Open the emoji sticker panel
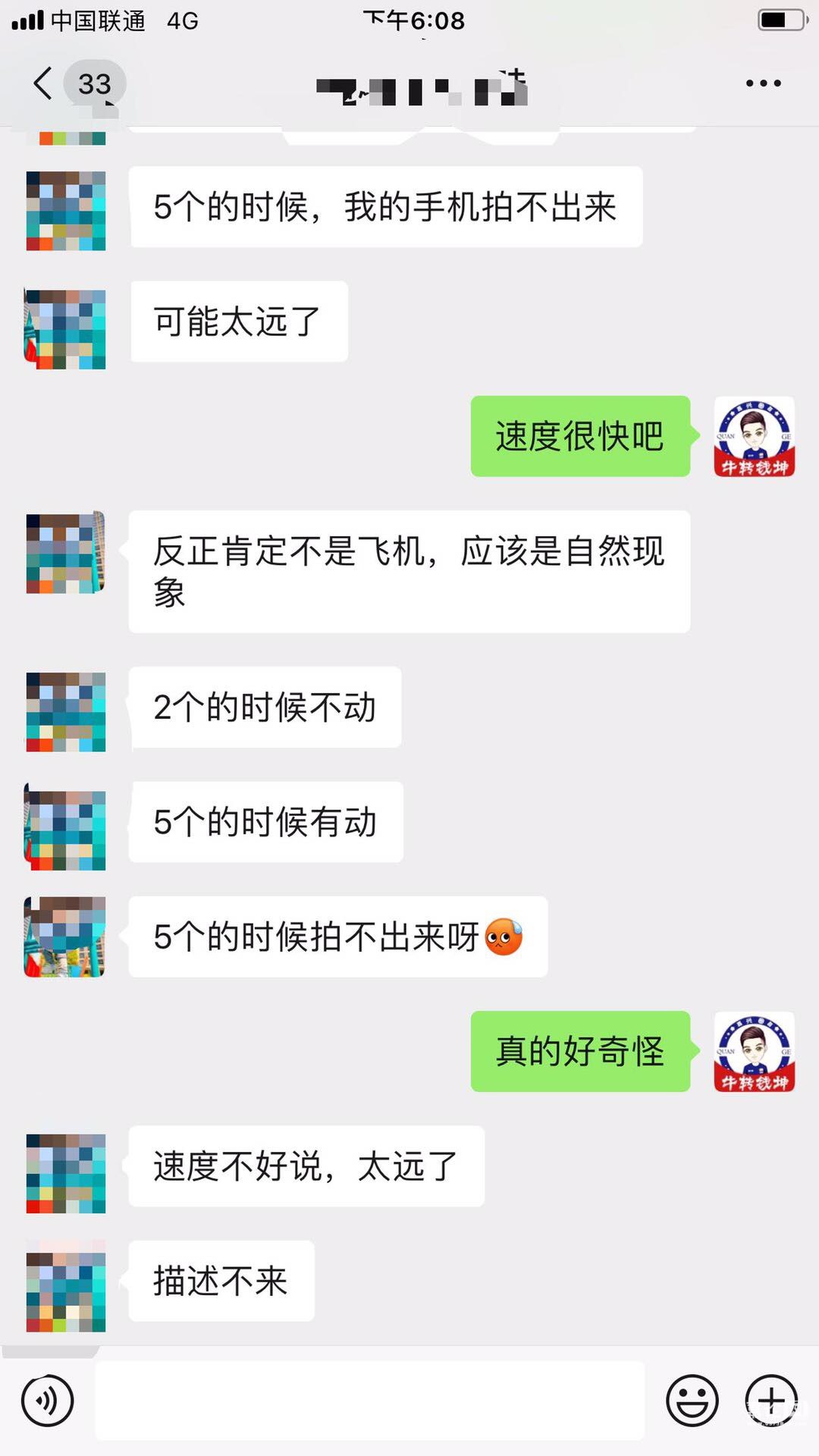Viewport: 819px width, 1456px height. click(692, 1401)
